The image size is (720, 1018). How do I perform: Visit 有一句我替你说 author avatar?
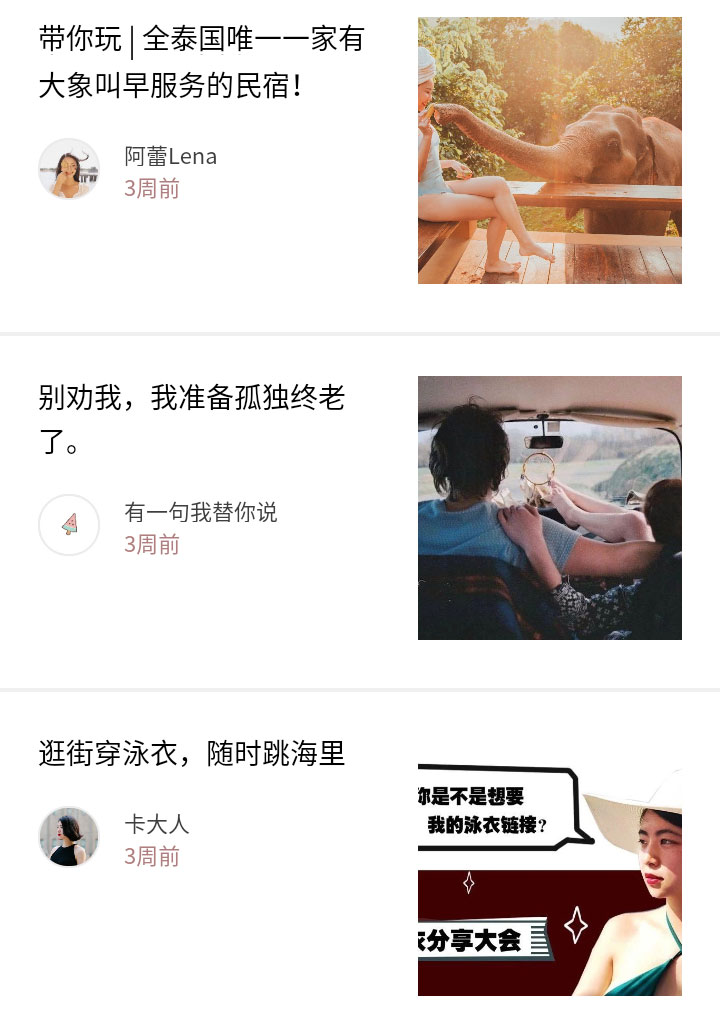[x=69, y=525]
